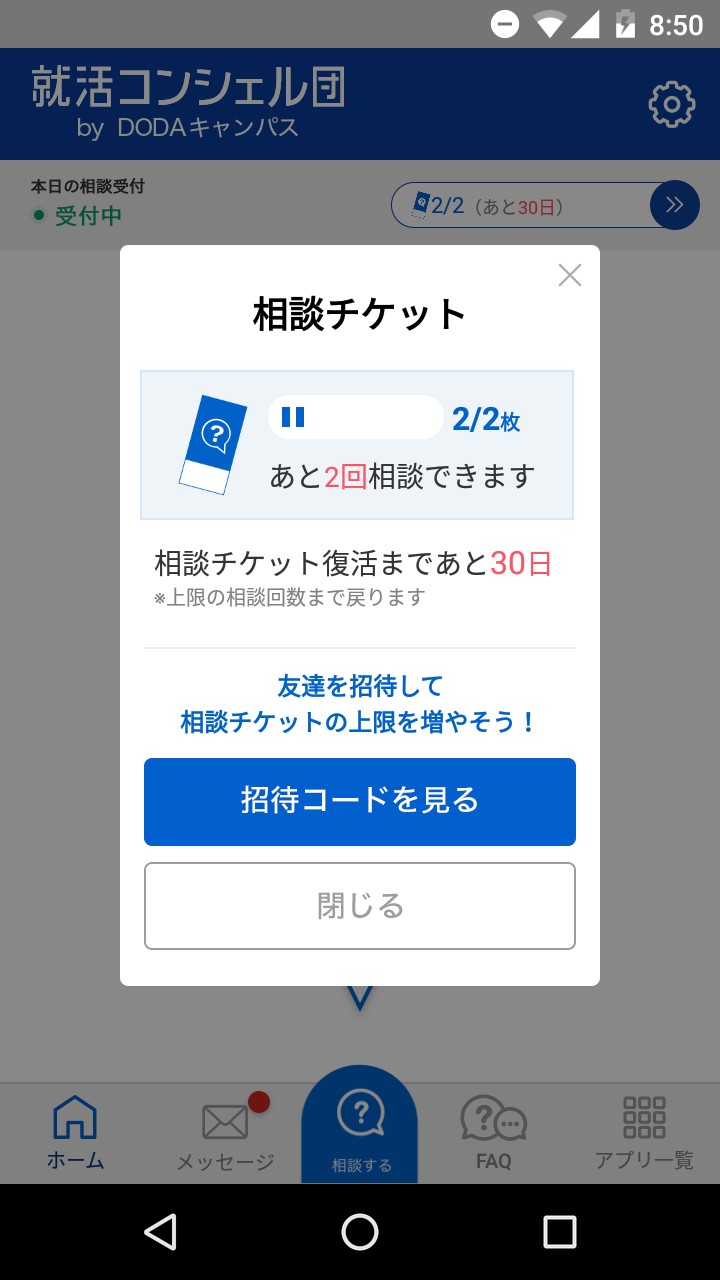Tap the system back button
Screen dimensions: 720x1280
160,1232
